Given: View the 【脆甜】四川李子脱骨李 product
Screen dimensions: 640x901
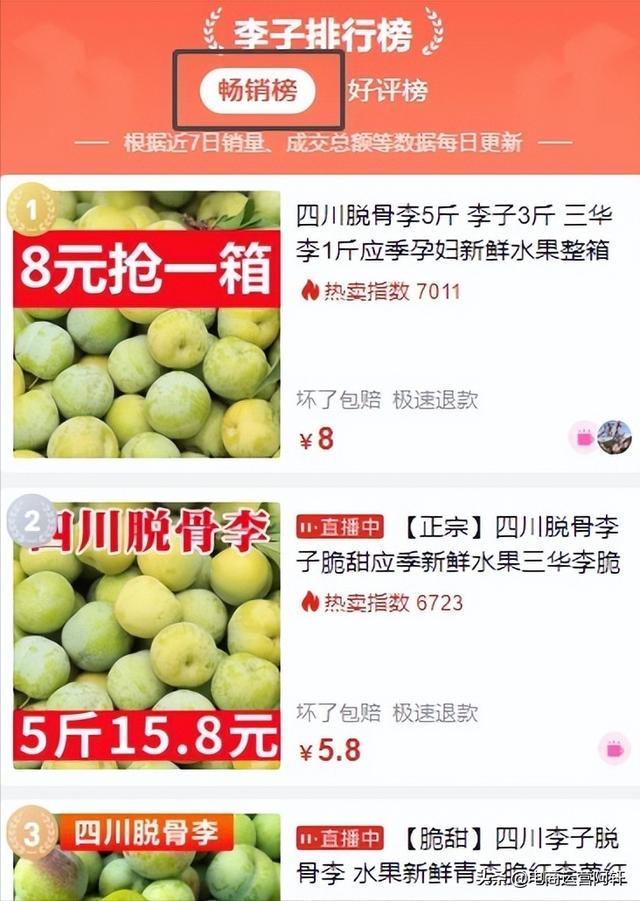Looking at the screenshot, I should (465, 853).
